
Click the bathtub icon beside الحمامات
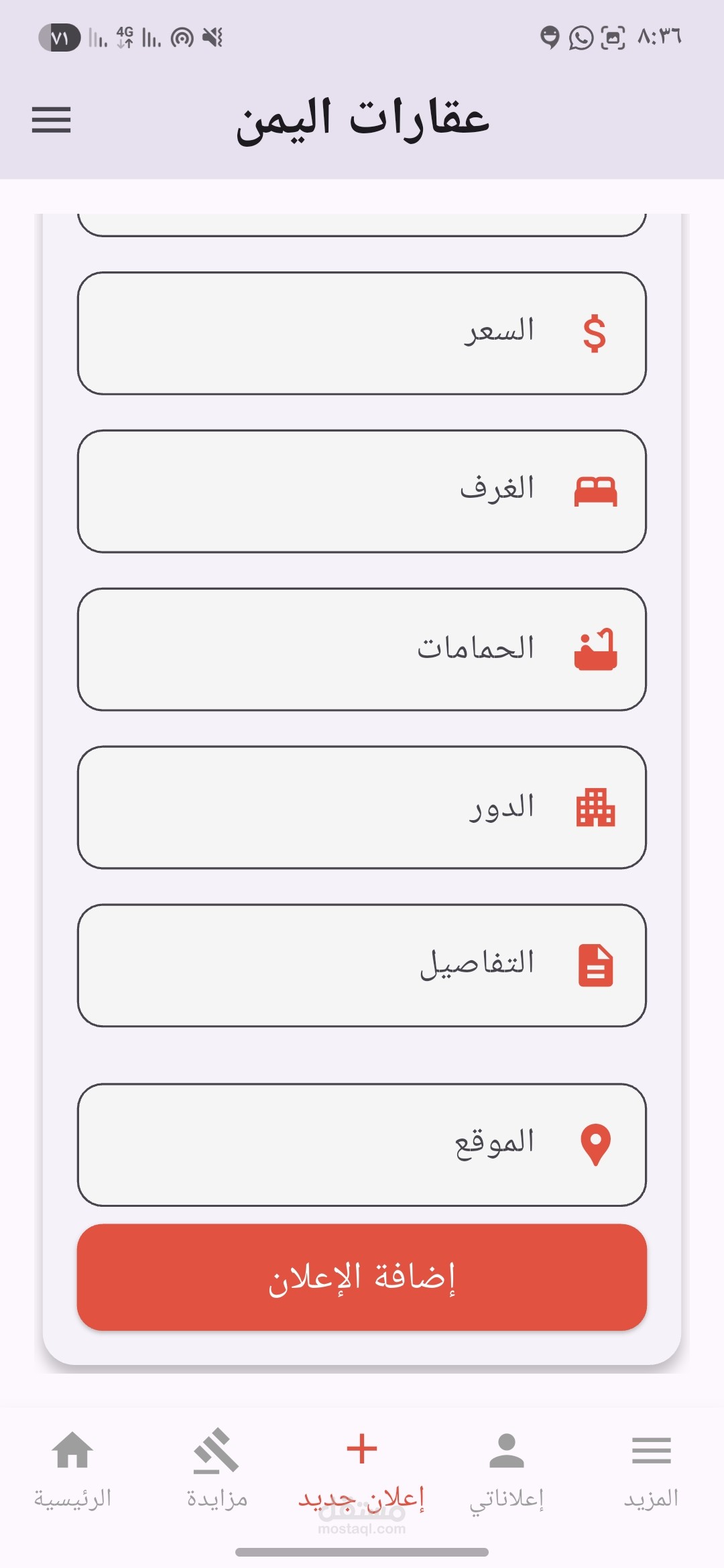pos(597,649)
